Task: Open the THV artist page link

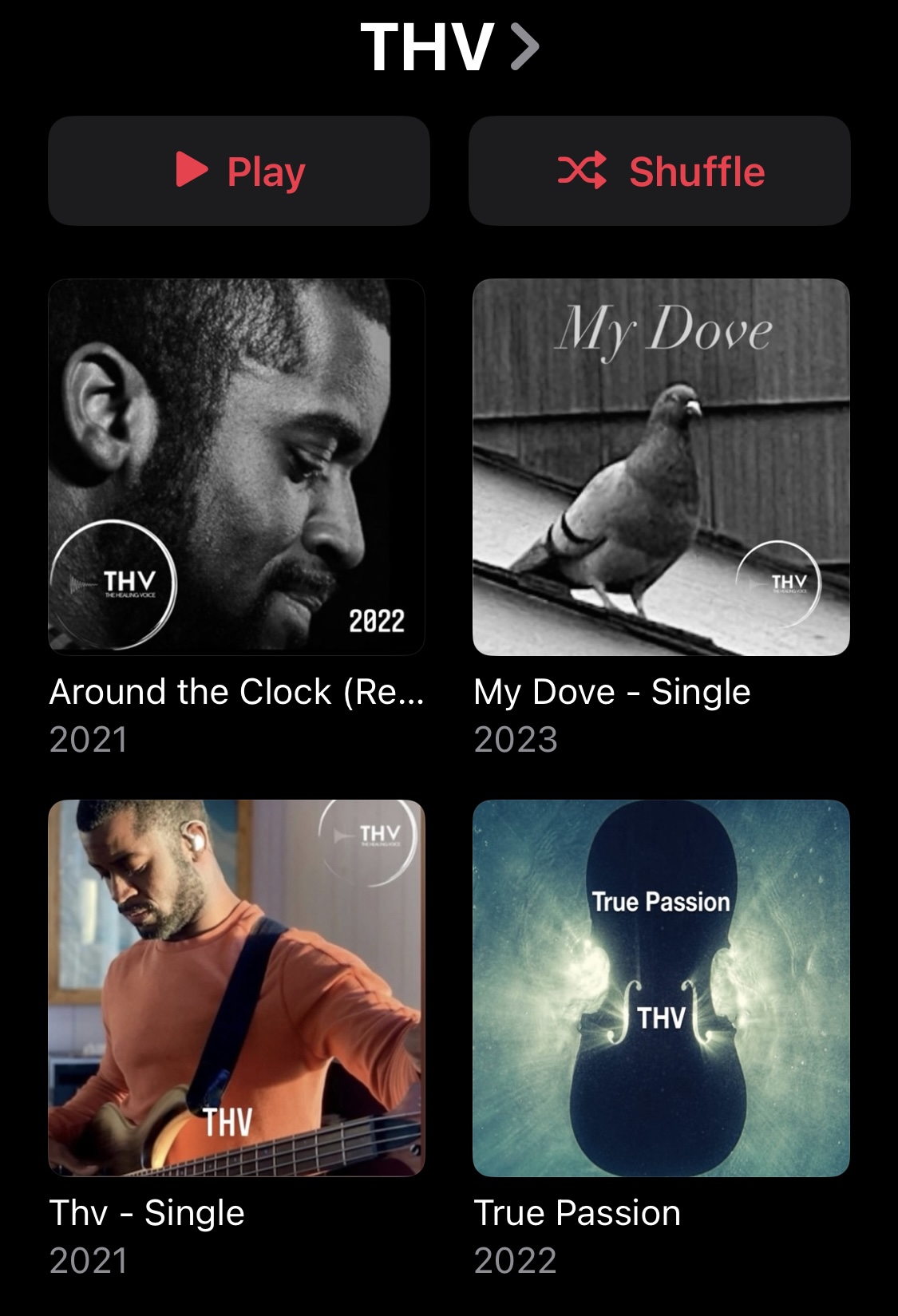Action: (449, 48)
